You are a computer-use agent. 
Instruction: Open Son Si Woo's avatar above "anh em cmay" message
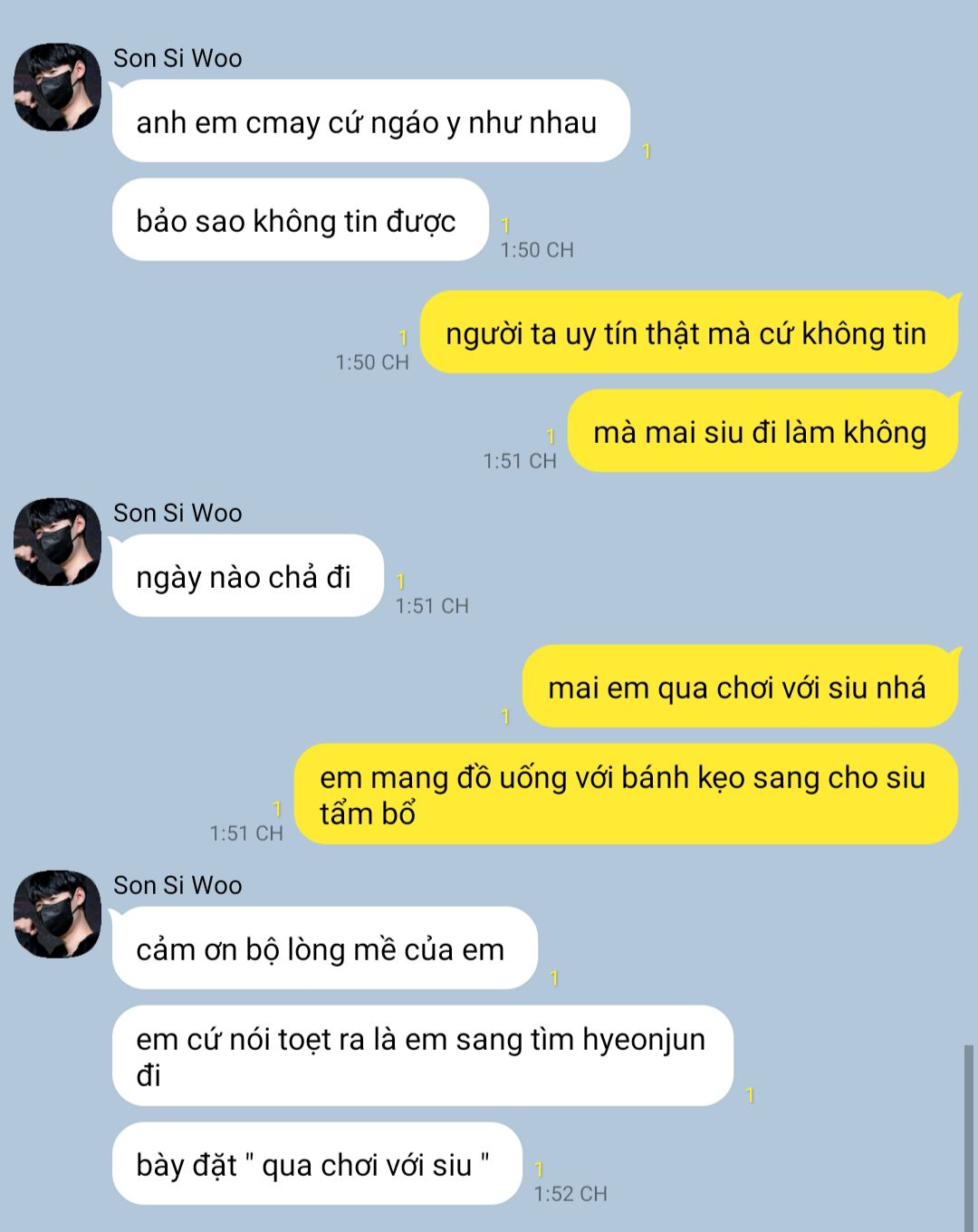pyautogui.click(x=57, y=87)
